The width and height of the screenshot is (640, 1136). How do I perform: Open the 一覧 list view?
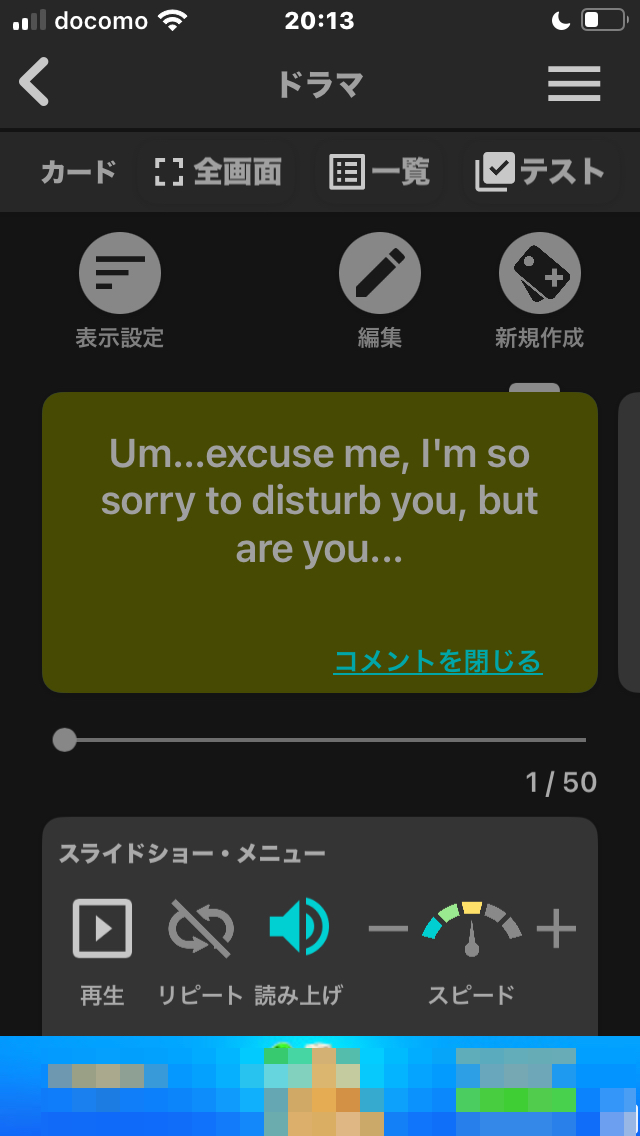pos(380,172)
